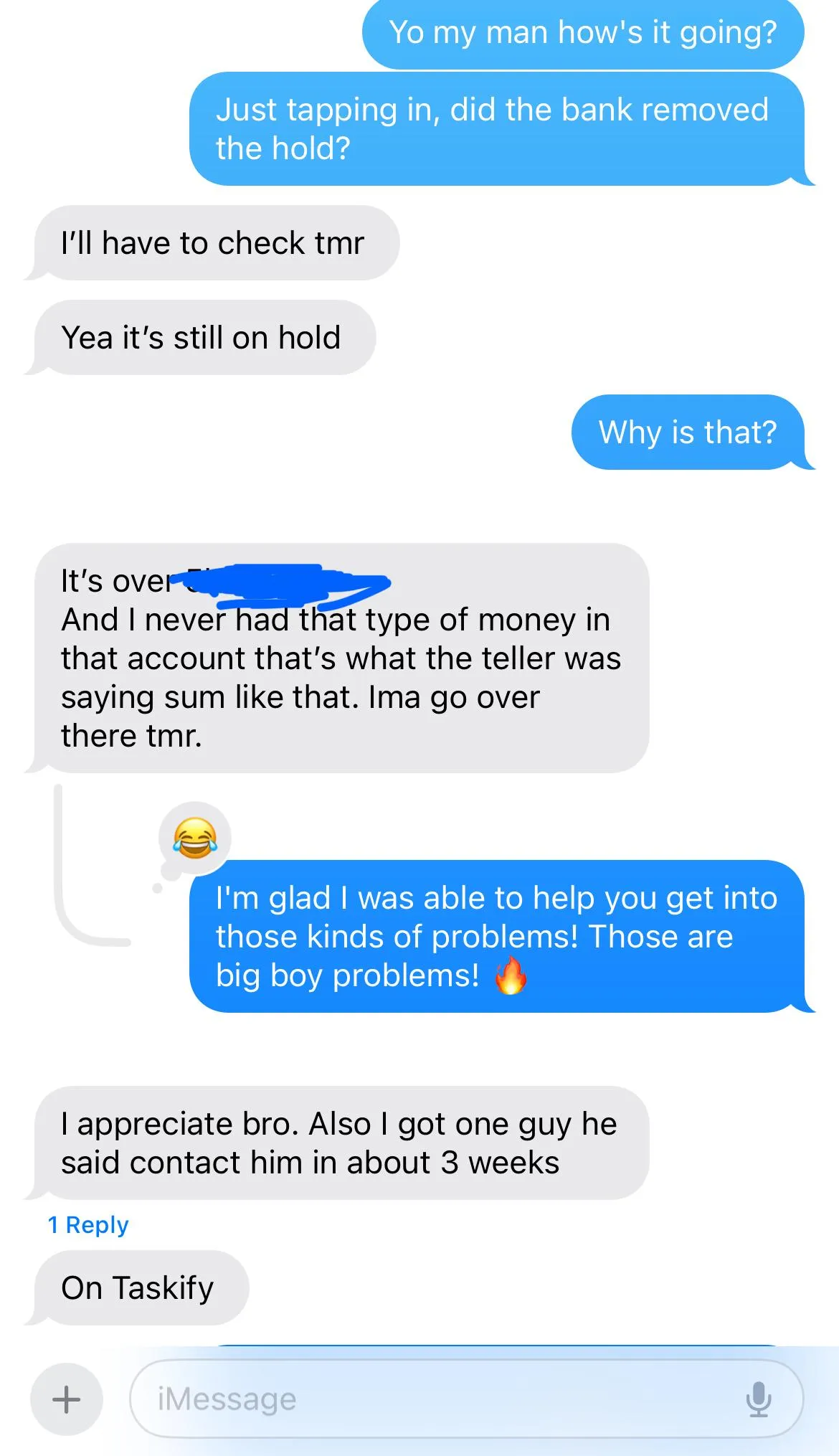Screen dimensions: 839x1456
Task: Tap the iMessage text field
Action: [466, 1399]
